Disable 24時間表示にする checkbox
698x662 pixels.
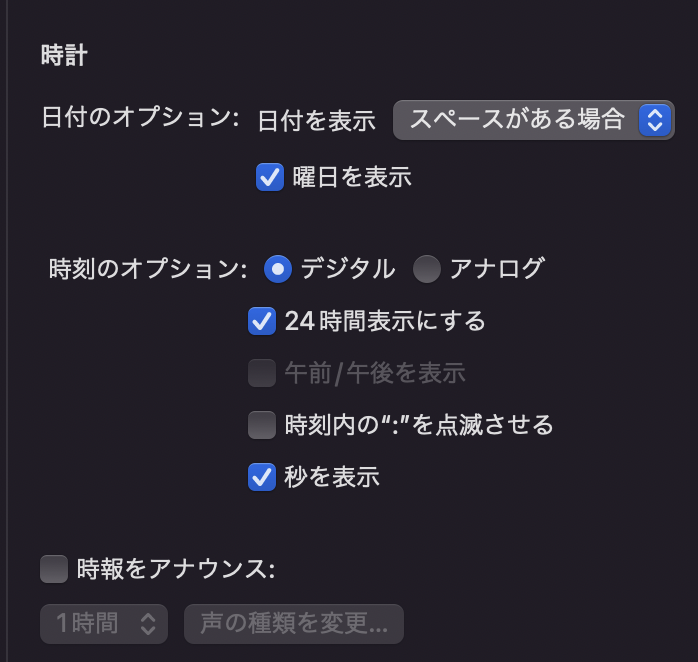coord(262,321)
